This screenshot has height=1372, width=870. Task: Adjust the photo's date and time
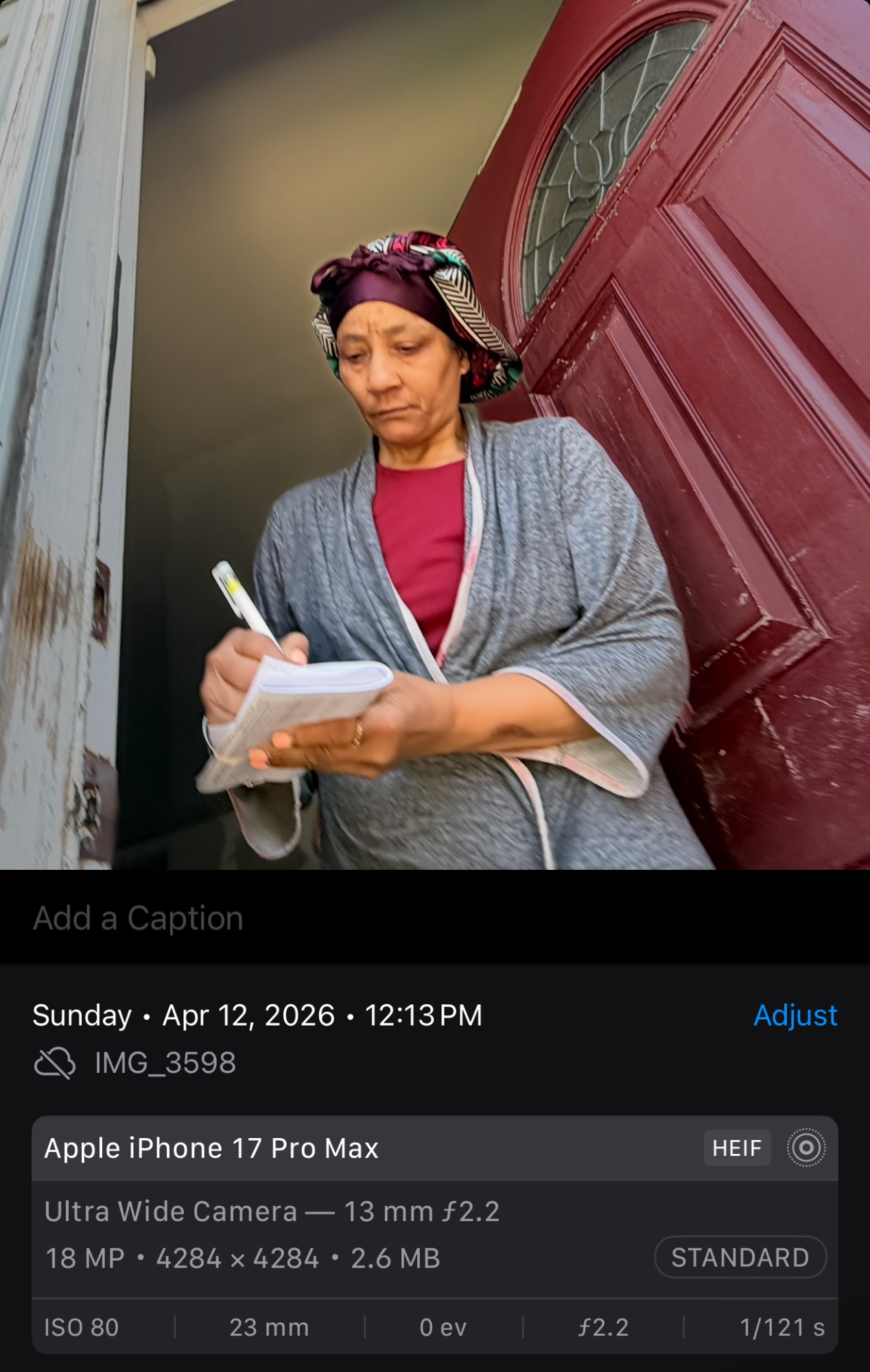coord(795,1015)
